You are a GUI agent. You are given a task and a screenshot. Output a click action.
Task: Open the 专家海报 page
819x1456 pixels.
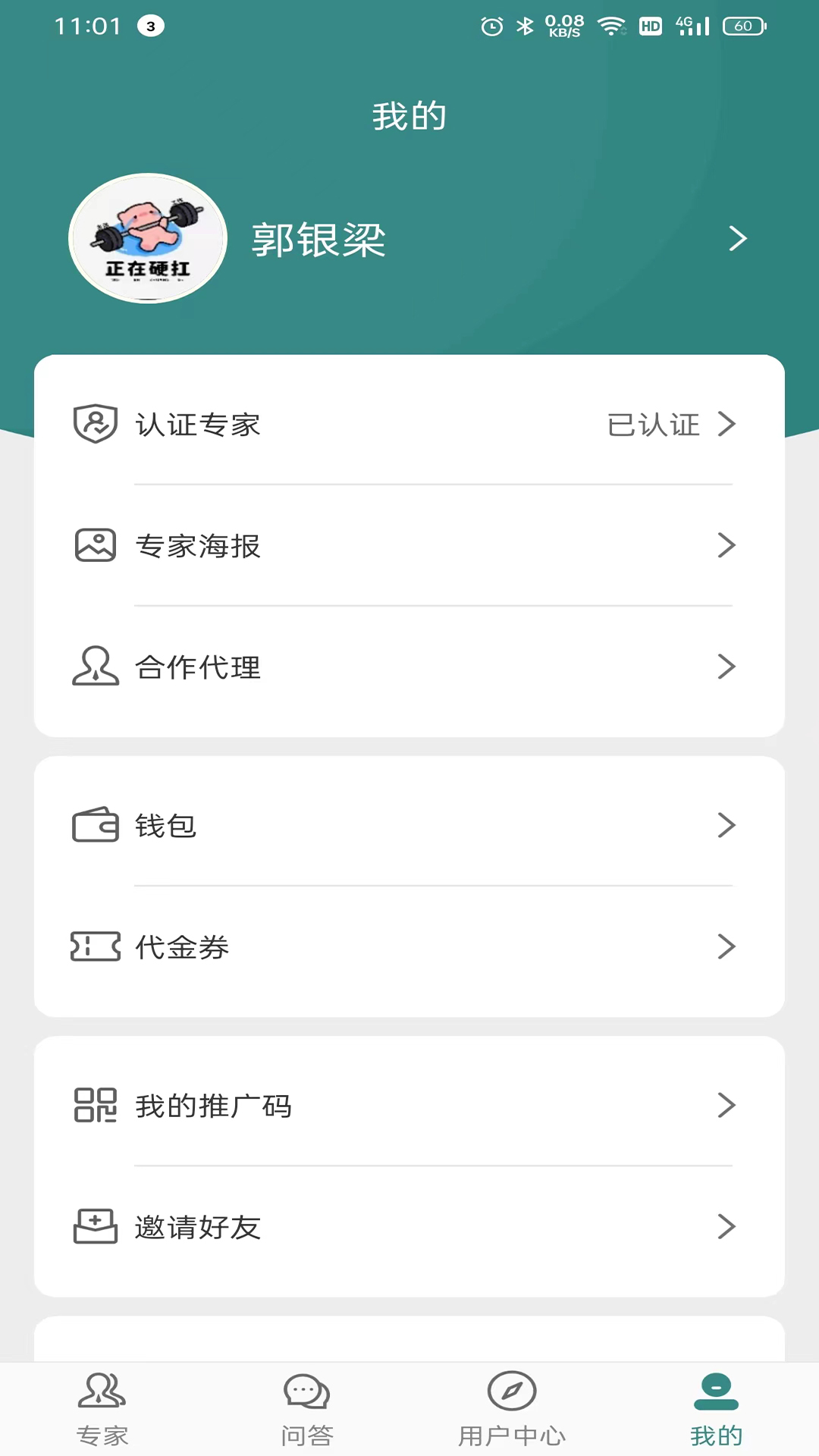pyautogui.click(x=409, y=545)
